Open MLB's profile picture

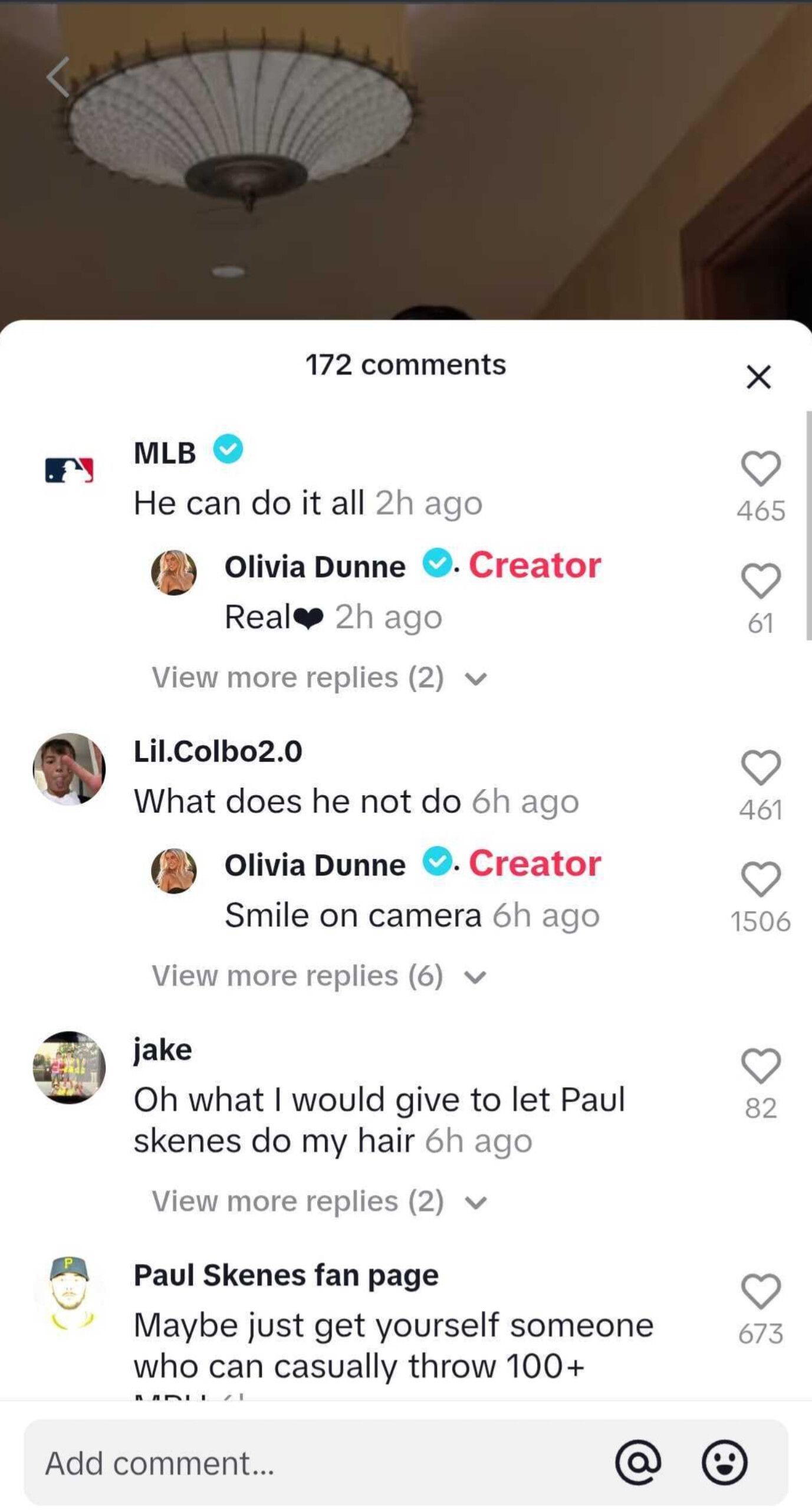[70, 470]
